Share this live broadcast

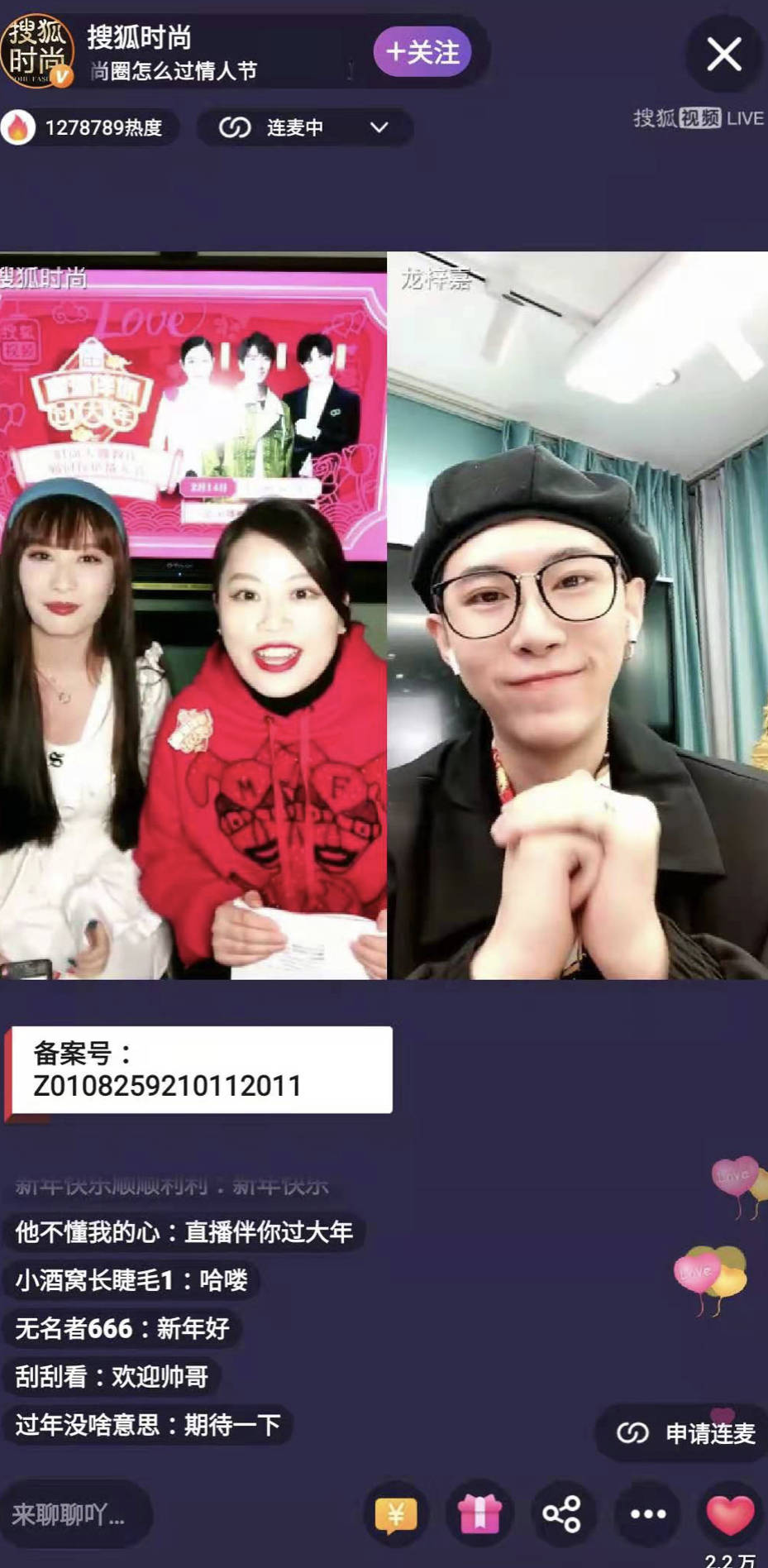point(562,1514)
